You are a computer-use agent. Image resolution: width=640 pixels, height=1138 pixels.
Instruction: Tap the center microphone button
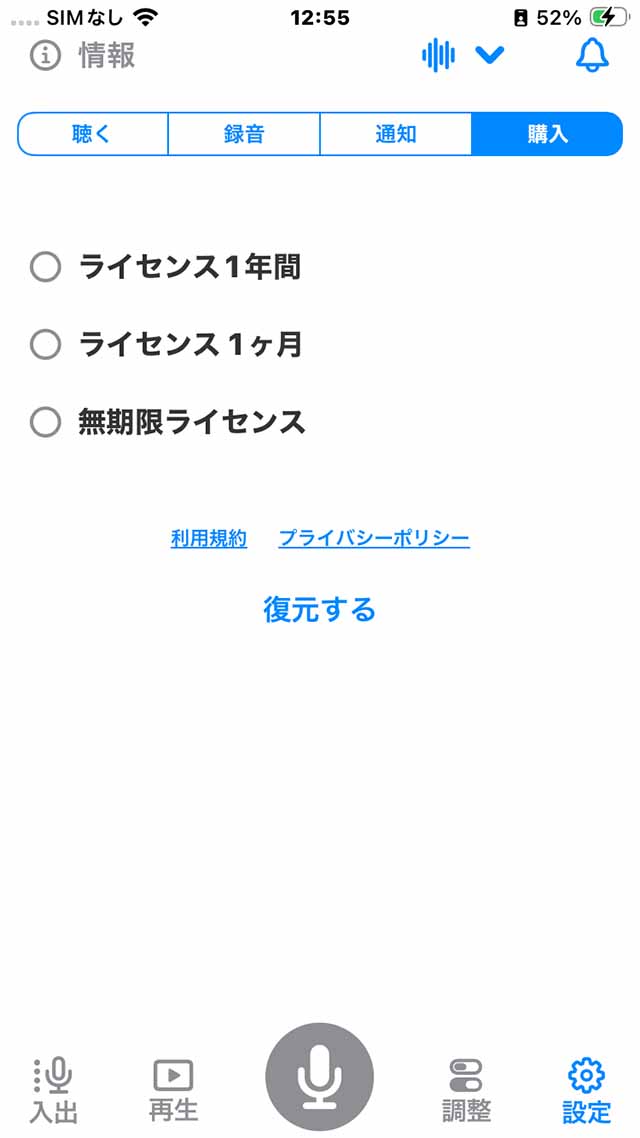click(319, 1077)
